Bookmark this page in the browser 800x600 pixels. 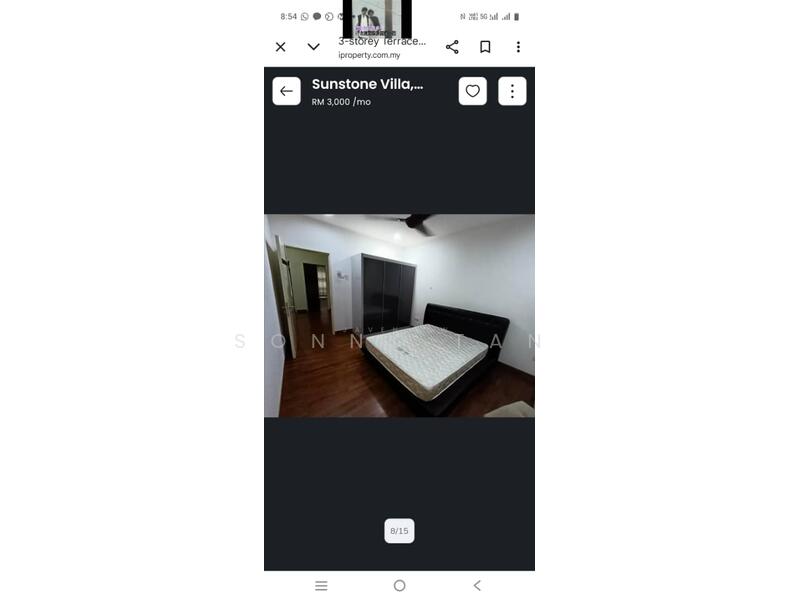coord(485,47)
